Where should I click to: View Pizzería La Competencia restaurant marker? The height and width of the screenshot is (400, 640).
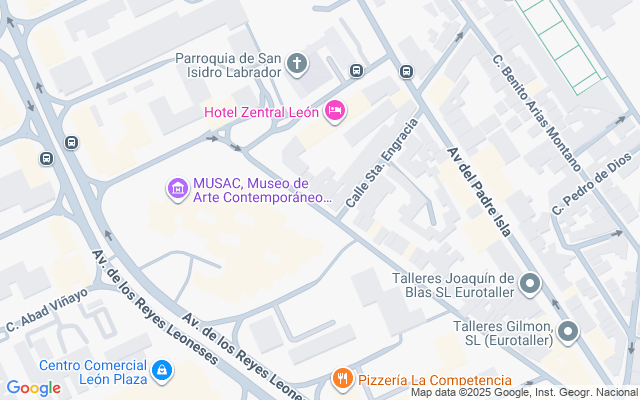coord(342,379)
